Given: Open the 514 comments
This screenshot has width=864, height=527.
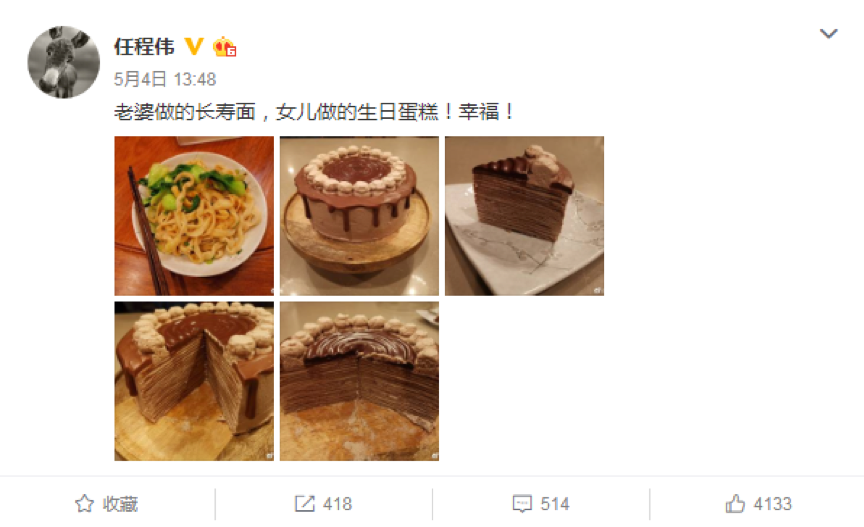Looking at the screenshot, I should (x=540, y=504).
